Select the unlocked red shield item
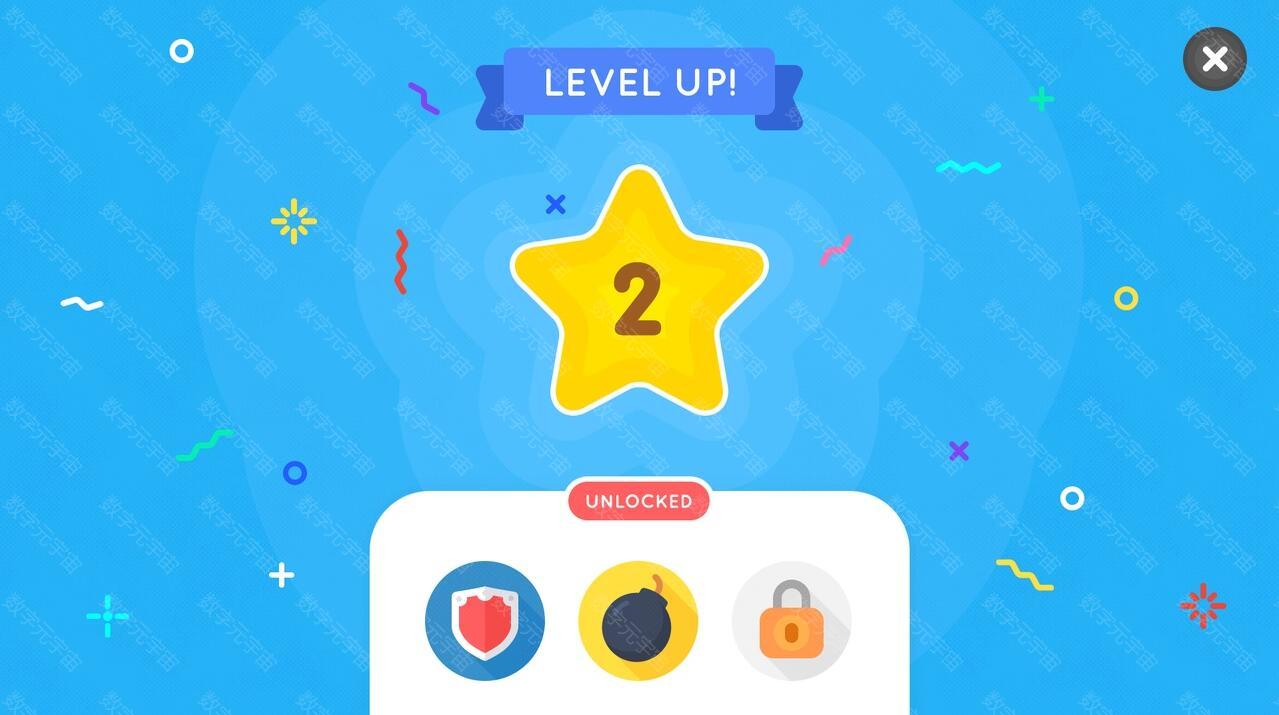 click(x=485, y=621)
